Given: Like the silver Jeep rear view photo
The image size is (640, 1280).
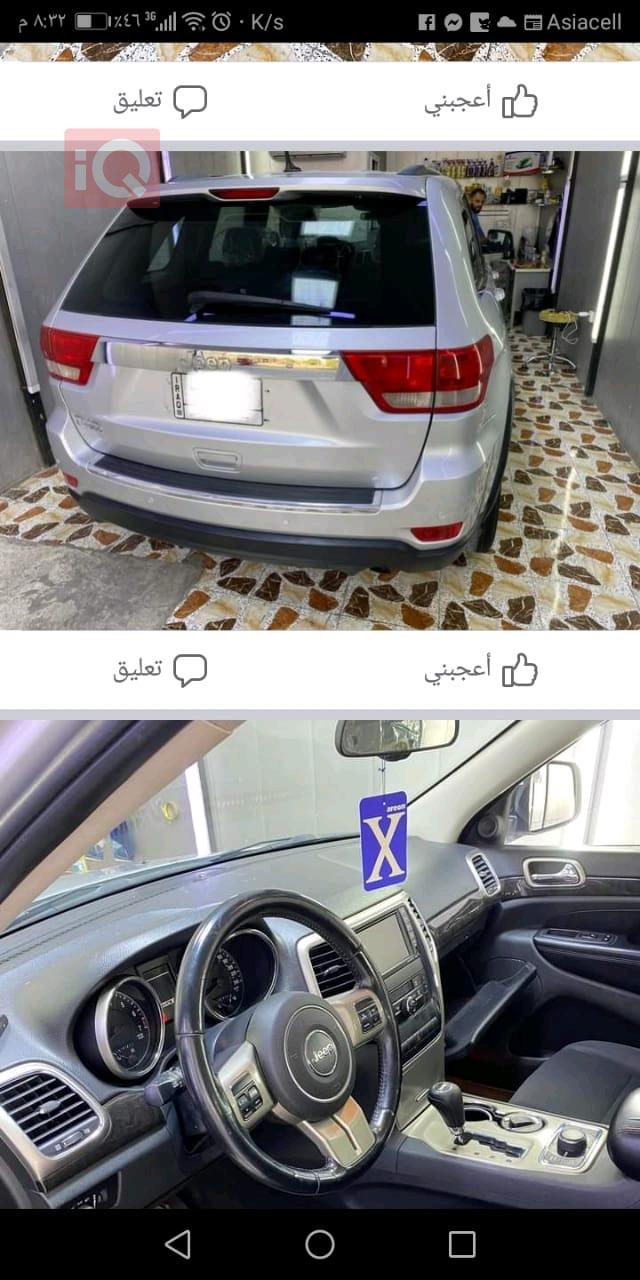Looking at the screenshot, I should tap(481, 670).
